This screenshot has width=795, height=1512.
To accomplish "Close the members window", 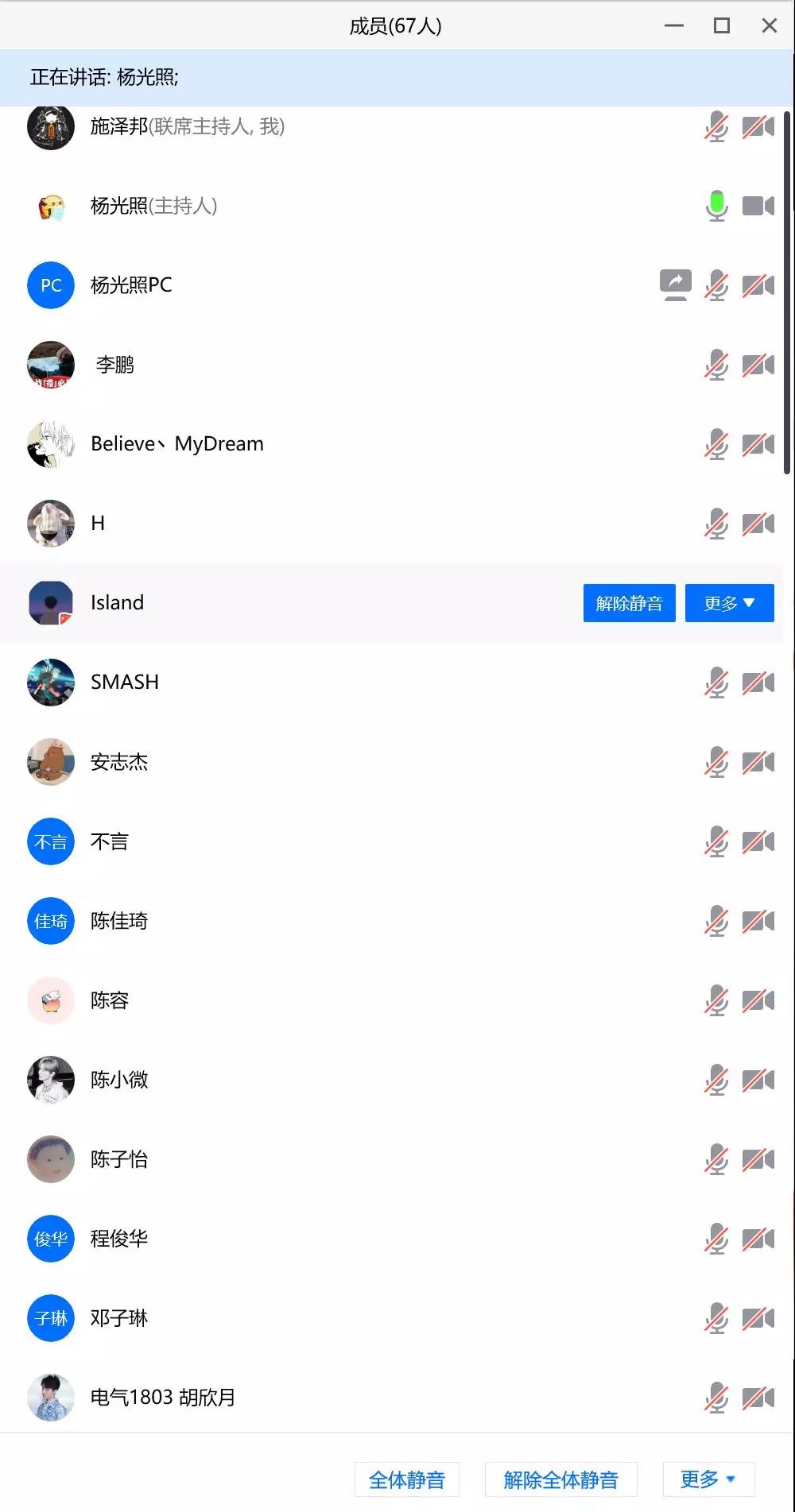I will [769, 25].
